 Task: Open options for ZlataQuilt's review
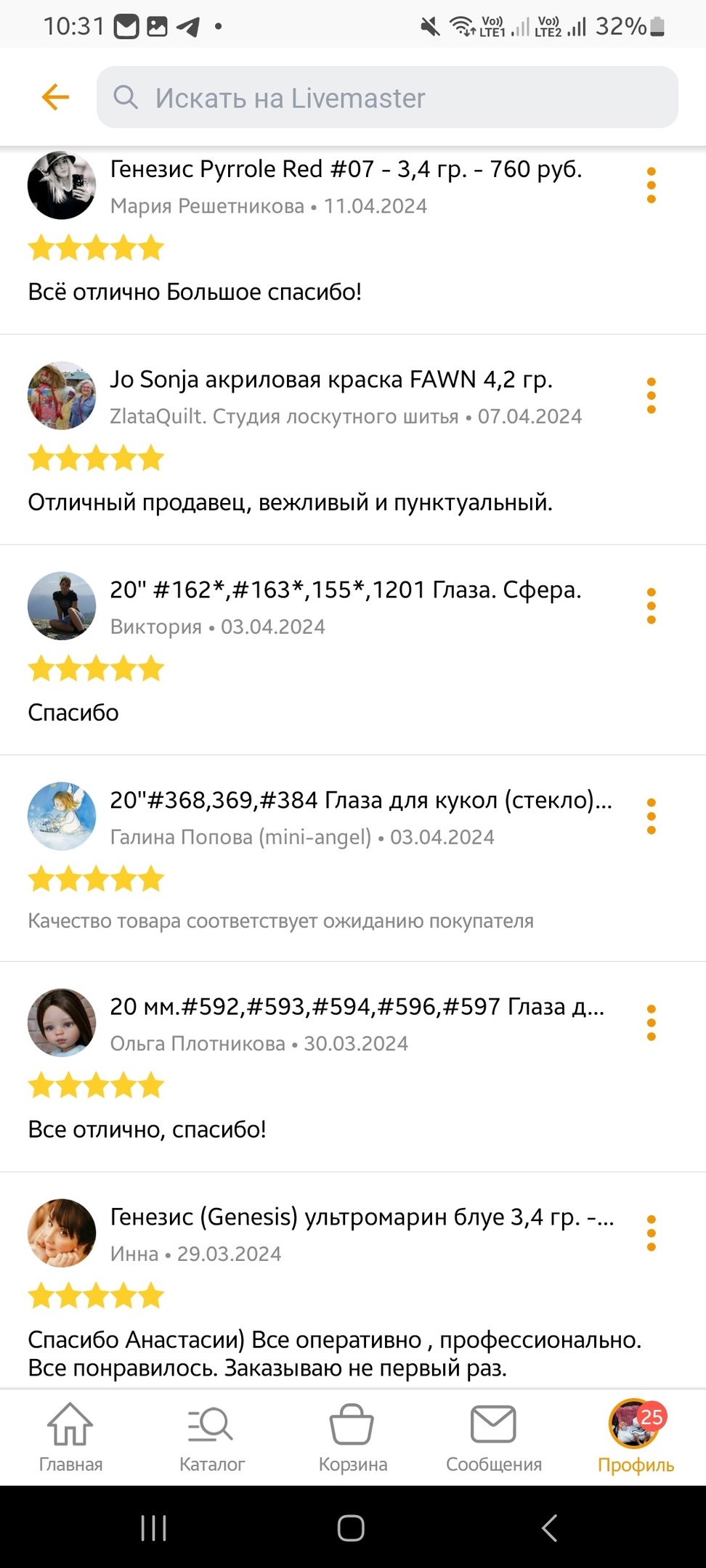pyautogui.click(x=651, y=396)
